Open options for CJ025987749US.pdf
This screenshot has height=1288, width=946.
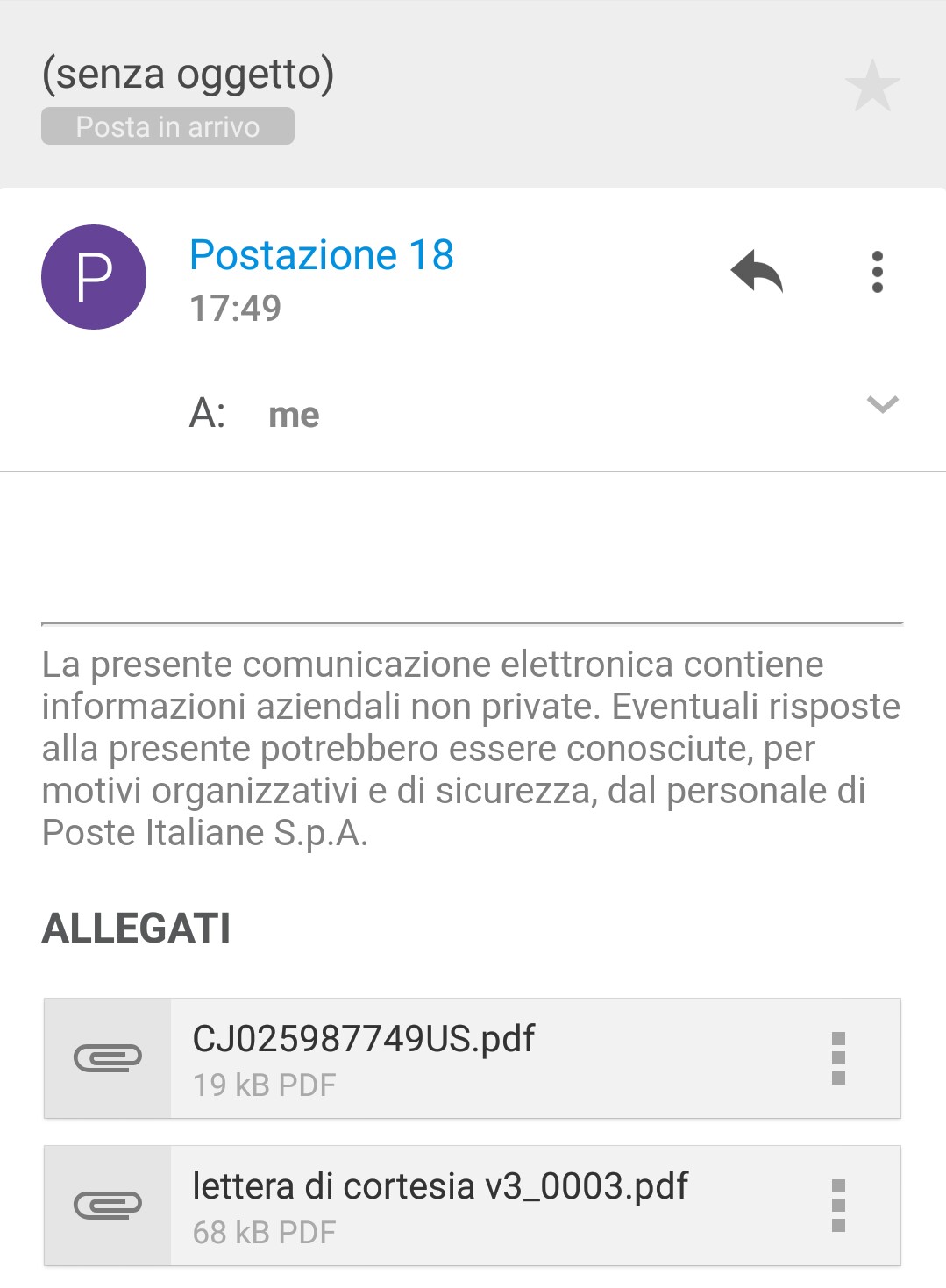(x=838, y=1058)
